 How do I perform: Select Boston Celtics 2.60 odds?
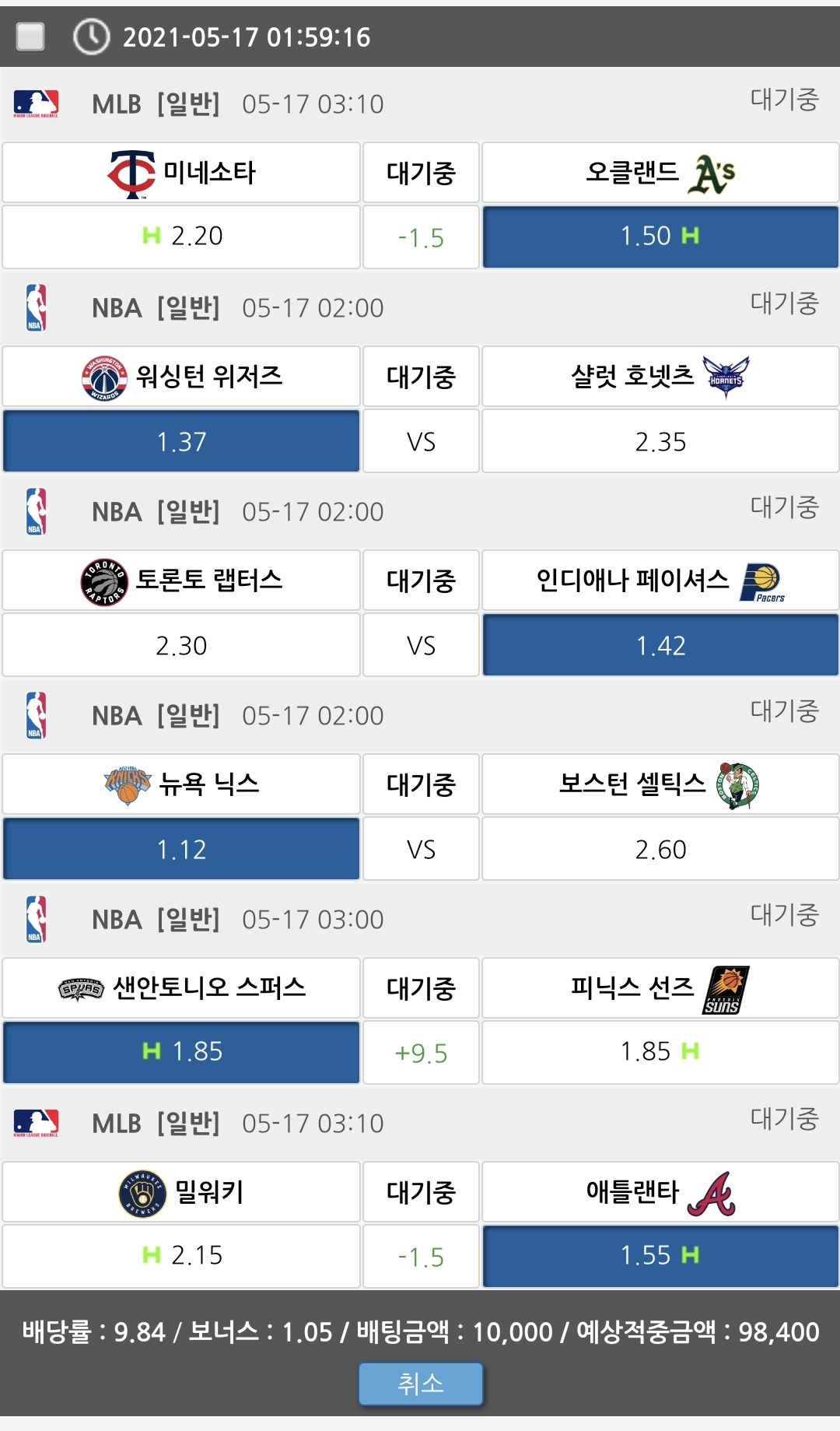660,849
